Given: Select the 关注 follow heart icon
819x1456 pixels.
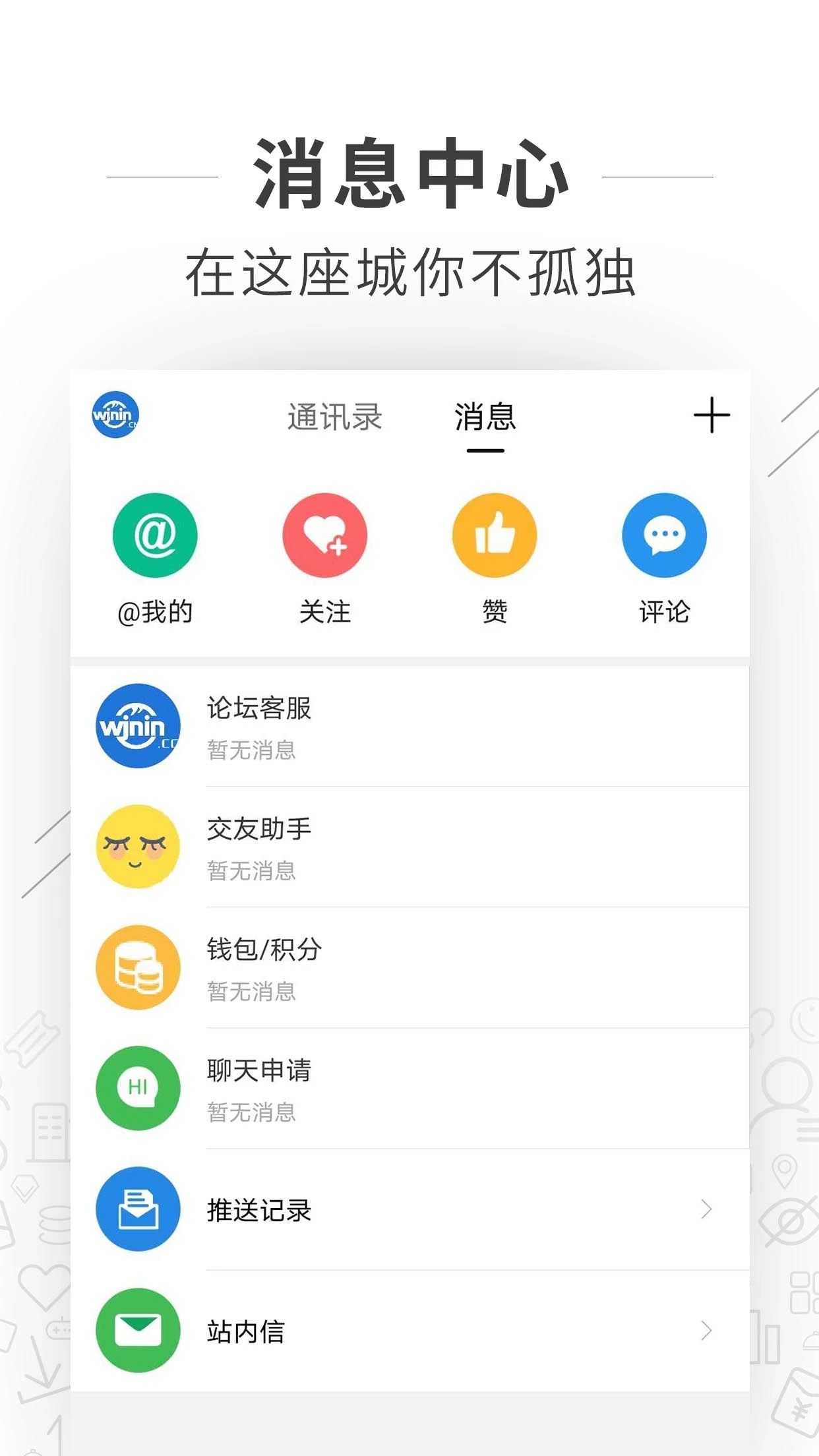Looking at the screenshot, I should [324, 535].
